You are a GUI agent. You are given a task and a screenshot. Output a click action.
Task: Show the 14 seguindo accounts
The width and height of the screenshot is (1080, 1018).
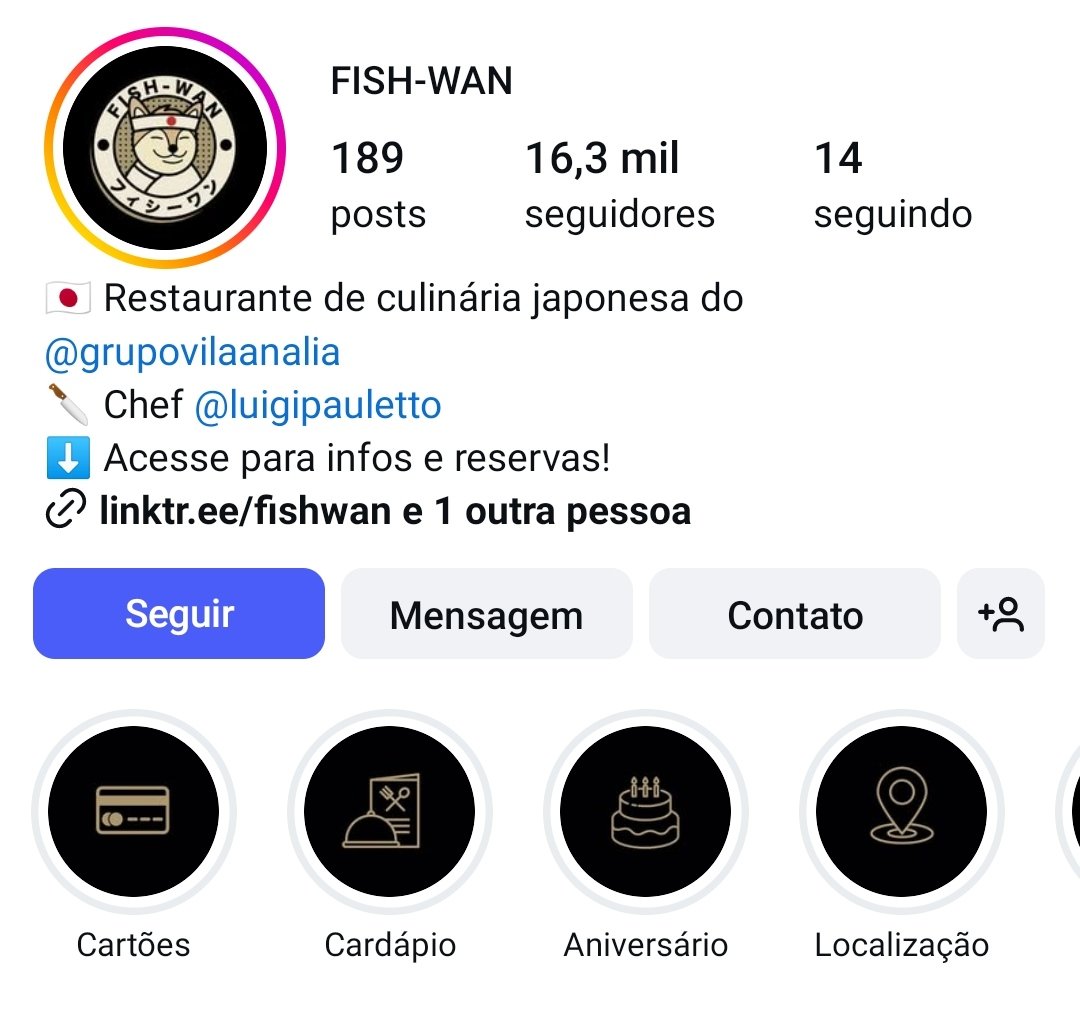point(892,185)
